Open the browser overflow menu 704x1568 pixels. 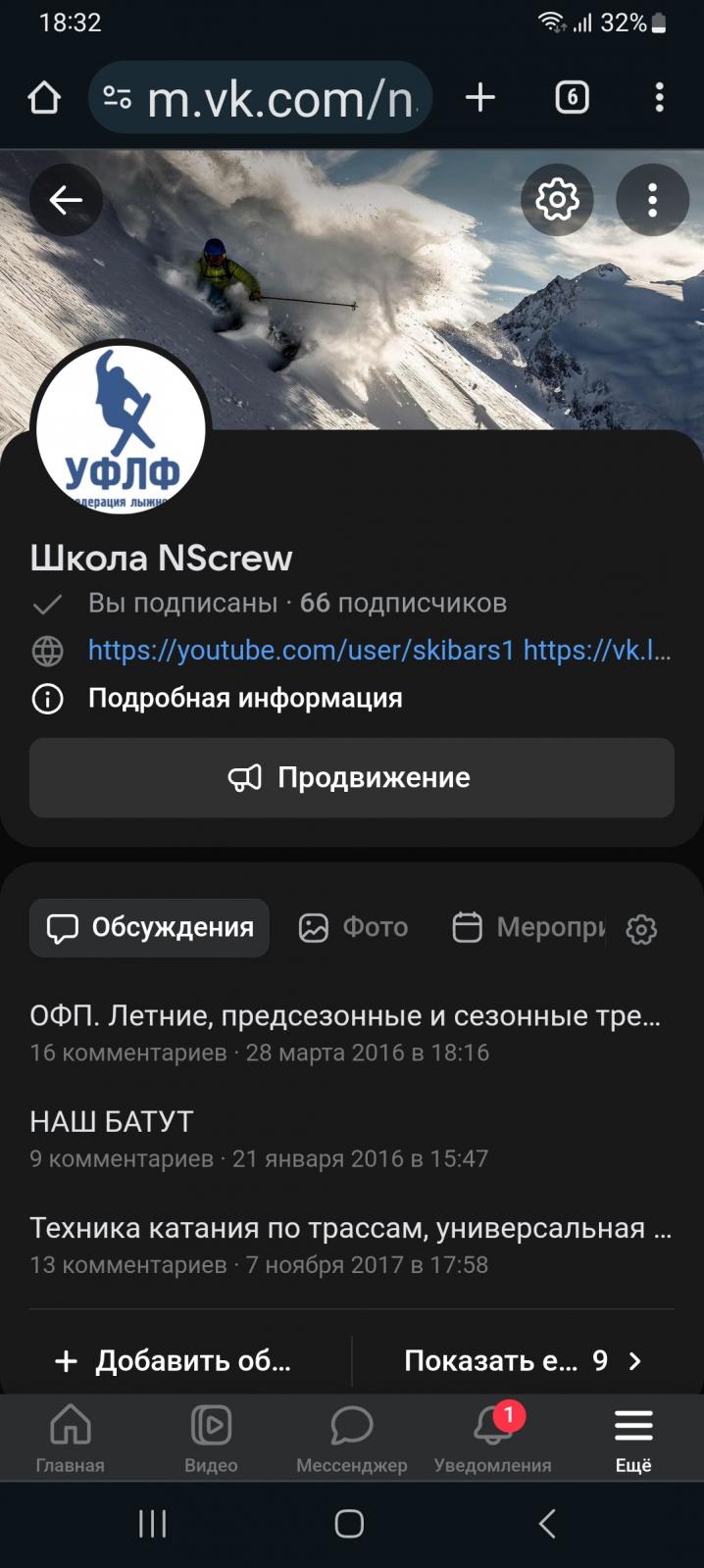[659, 97]
